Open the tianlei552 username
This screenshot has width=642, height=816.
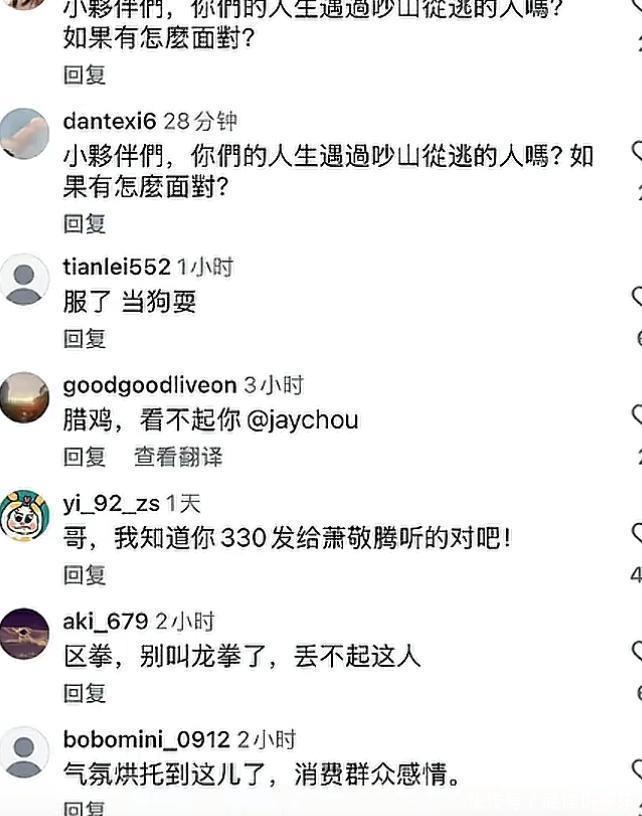[117, 267]
